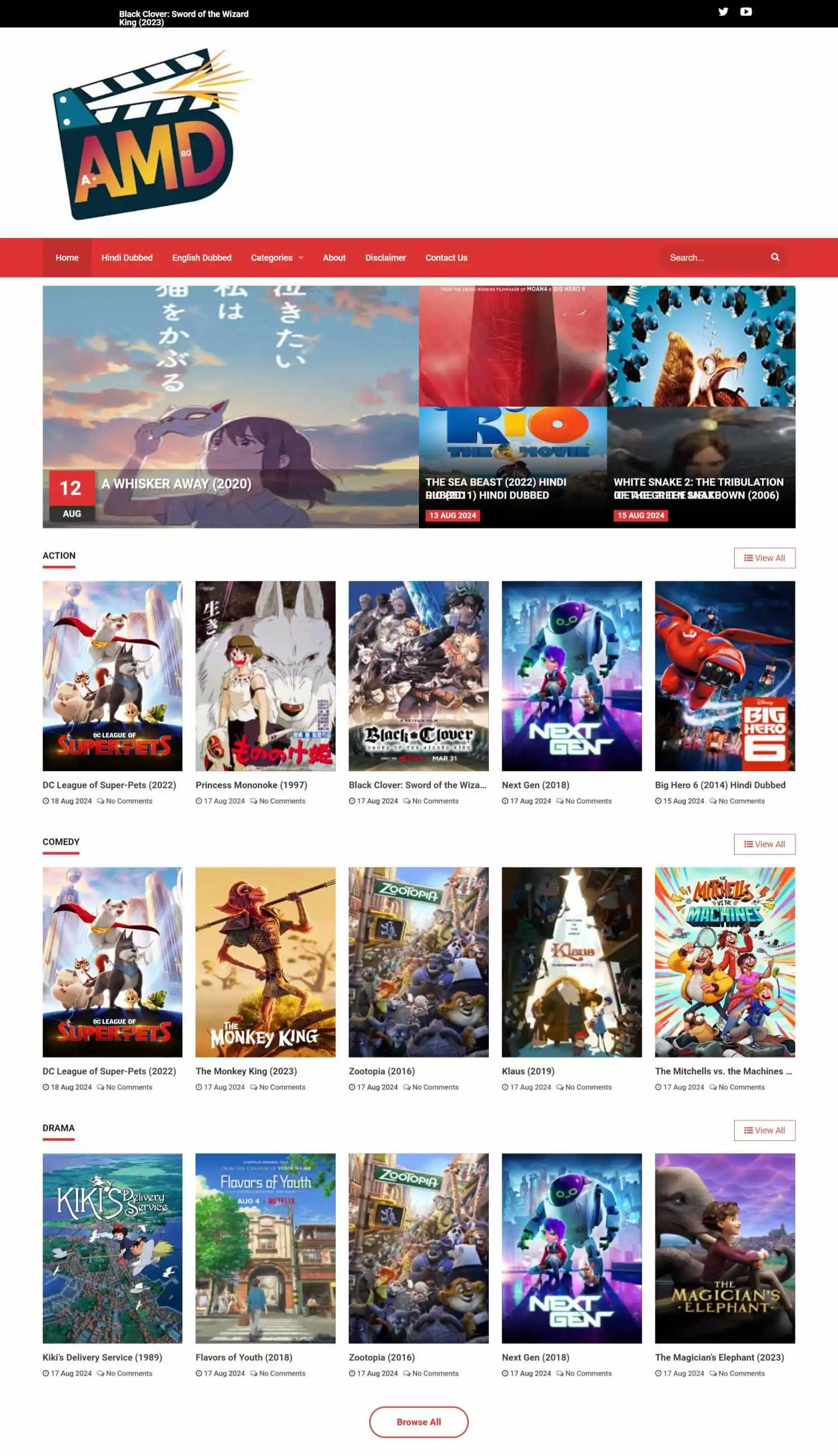Open the YouTube icon link
Image resolution: width=838 pixels, height=1456 pixels.
pos(745,12)
